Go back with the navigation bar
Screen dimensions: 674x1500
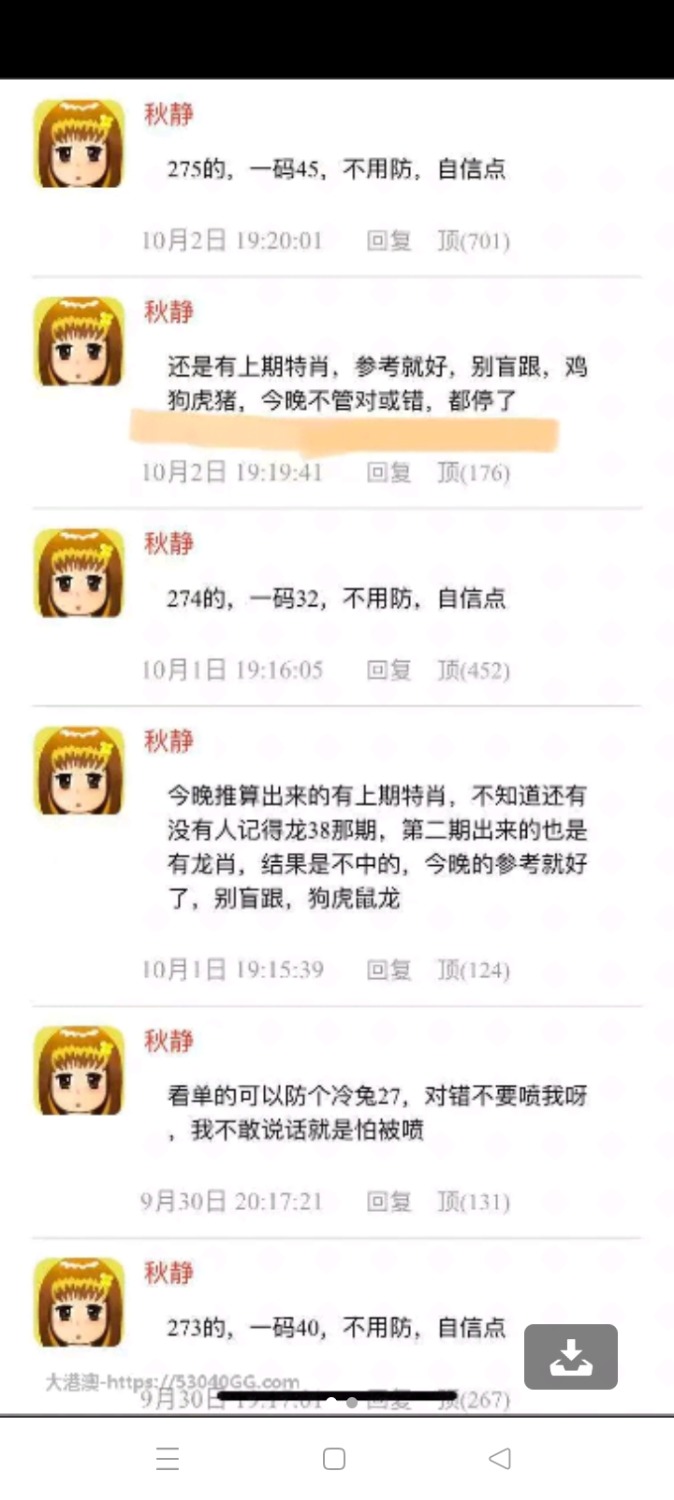500,1459
